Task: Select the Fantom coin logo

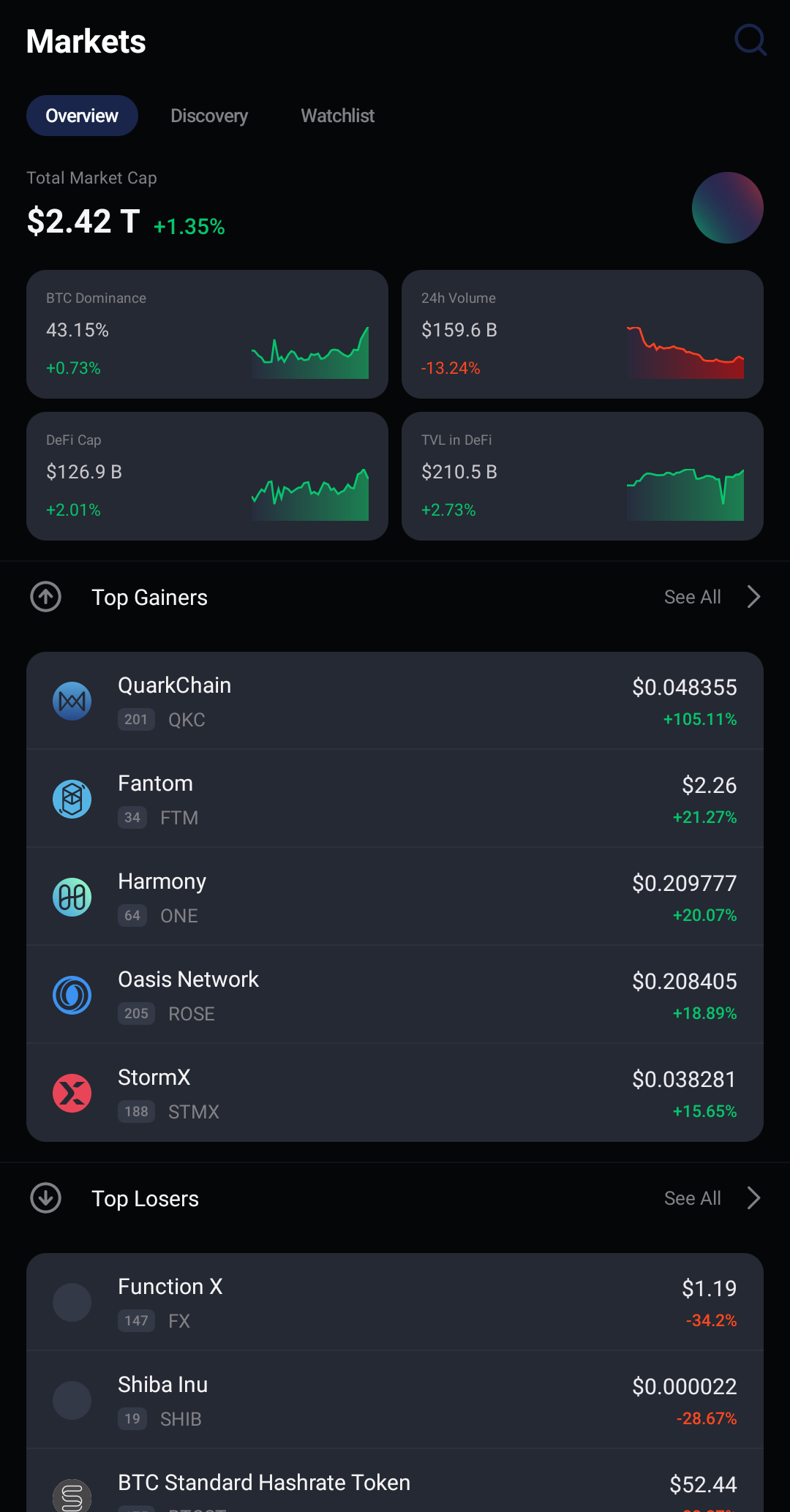Action: [x=72, y=798]
